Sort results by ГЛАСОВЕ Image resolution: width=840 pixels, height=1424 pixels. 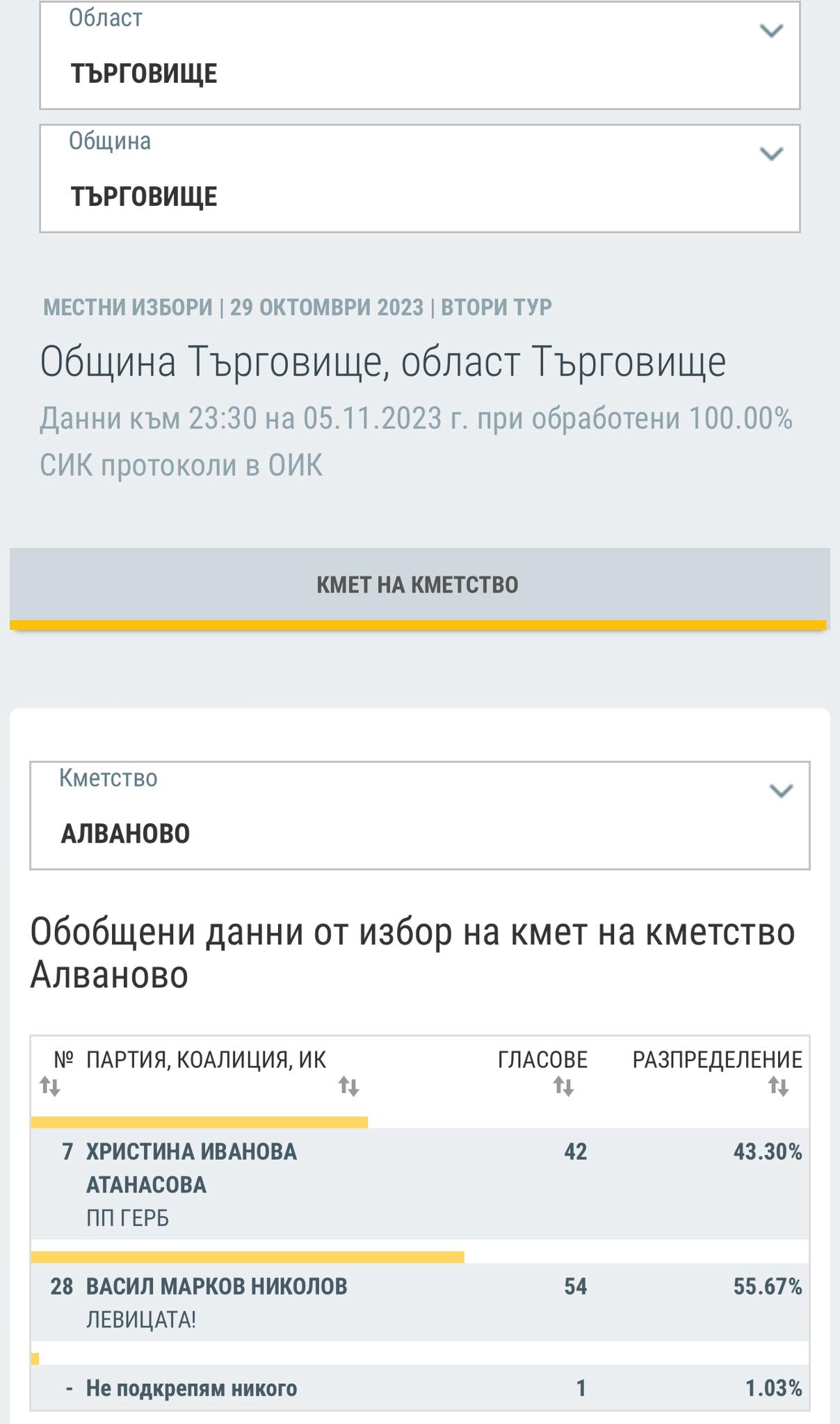563,1086
